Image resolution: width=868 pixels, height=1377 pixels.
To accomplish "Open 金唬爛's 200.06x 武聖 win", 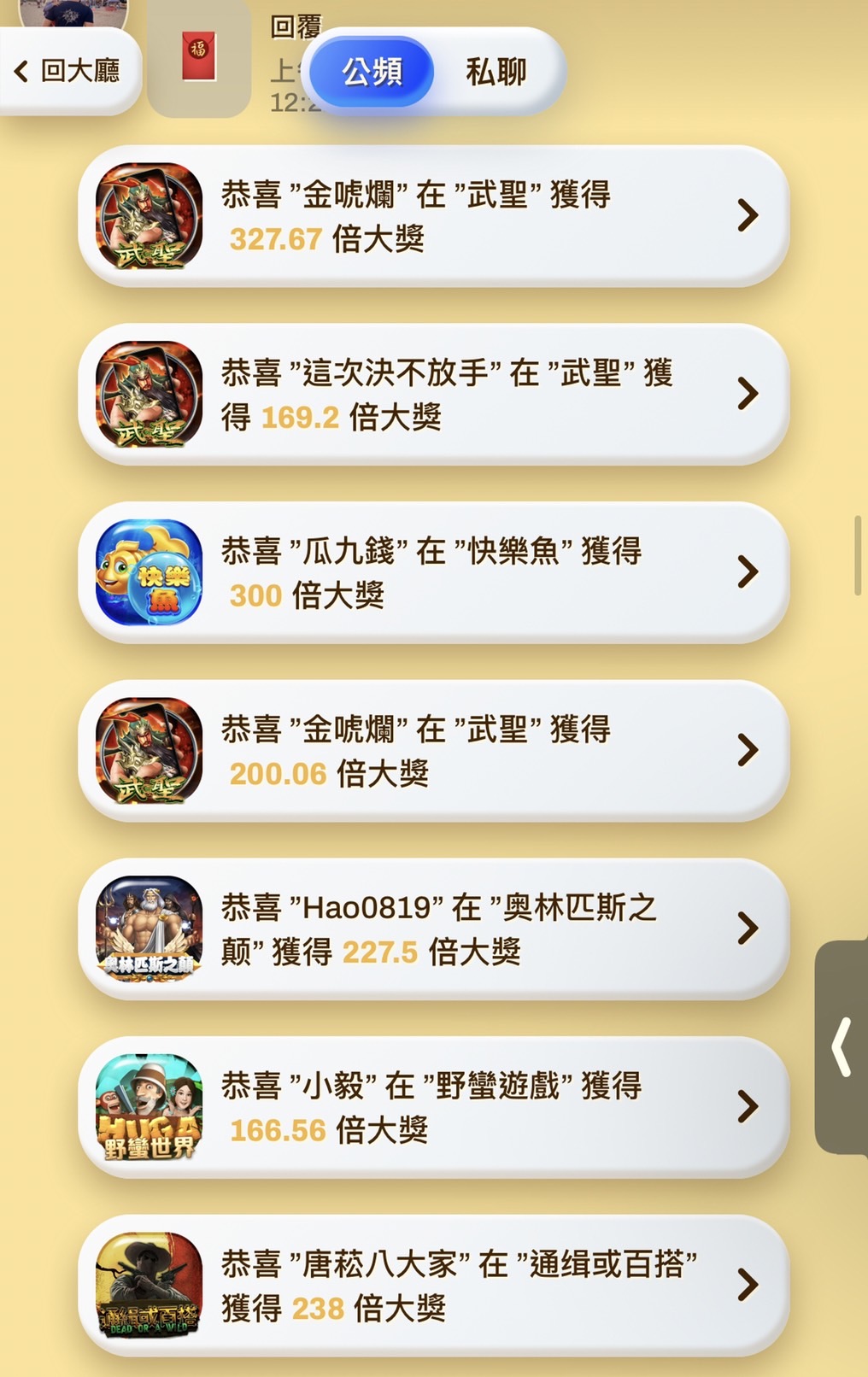I will [x=433, y=751].
